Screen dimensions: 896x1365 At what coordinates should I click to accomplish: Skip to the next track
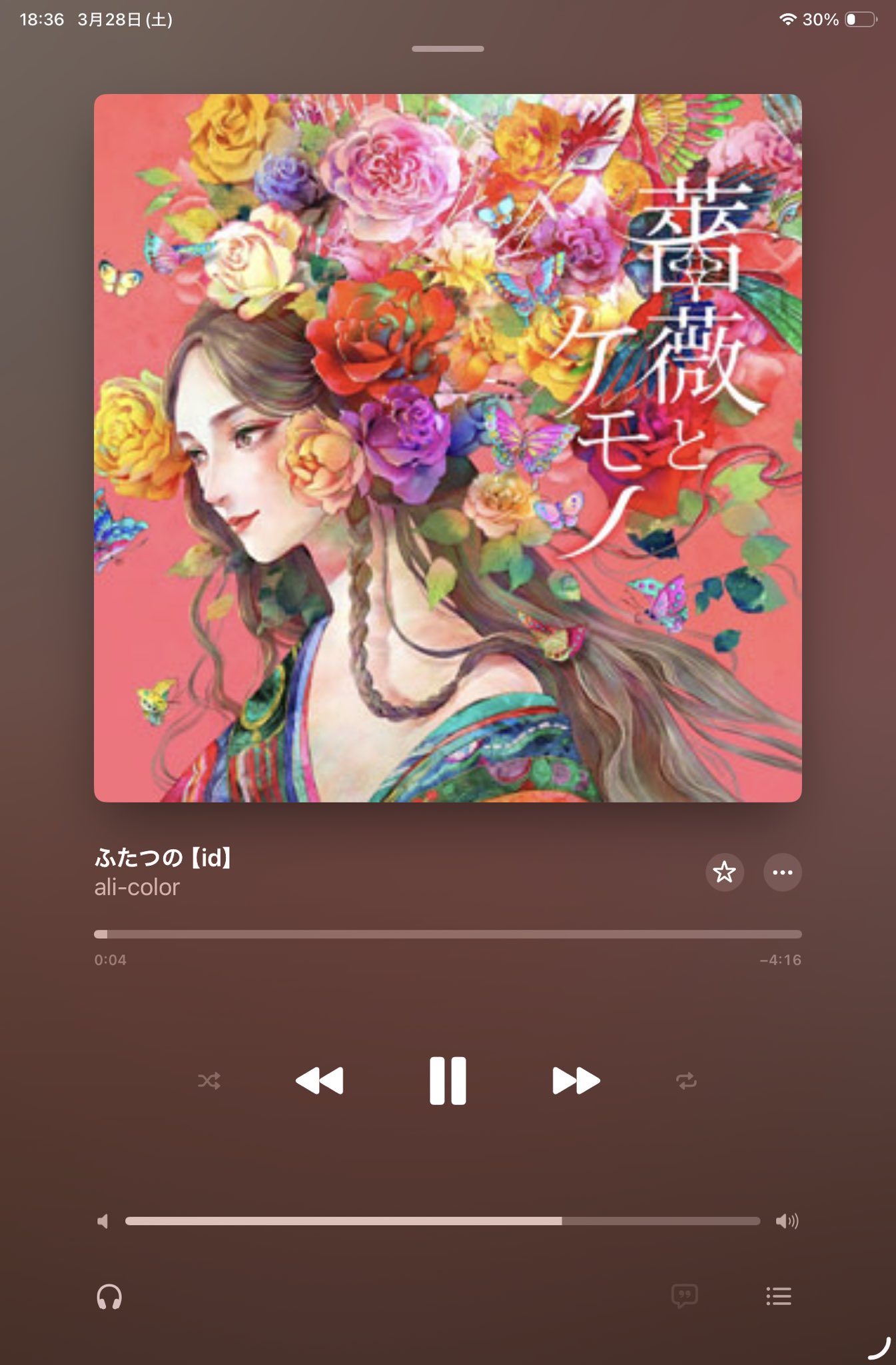[576, 1080]
